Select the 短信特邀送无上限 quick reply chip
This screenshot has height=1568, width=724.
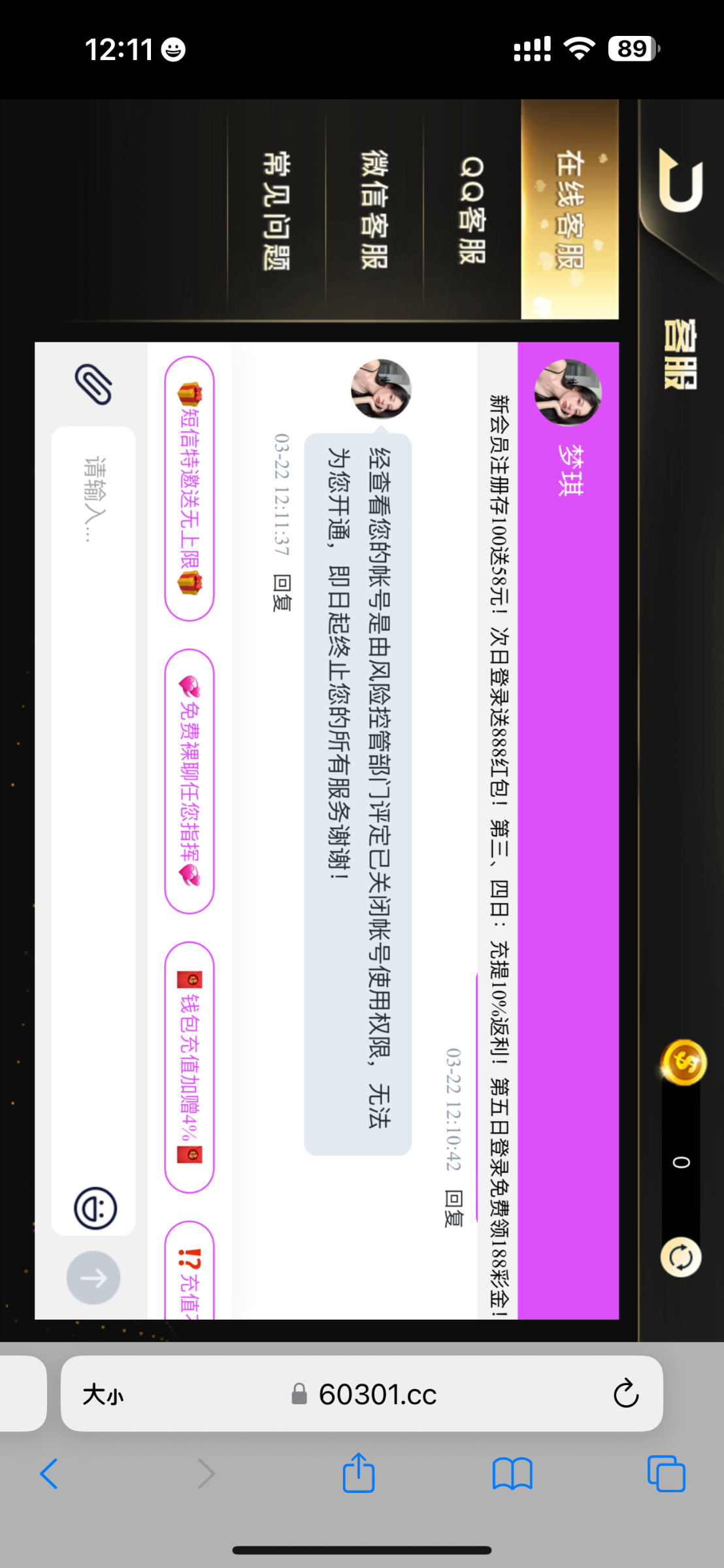click(189, 488)
